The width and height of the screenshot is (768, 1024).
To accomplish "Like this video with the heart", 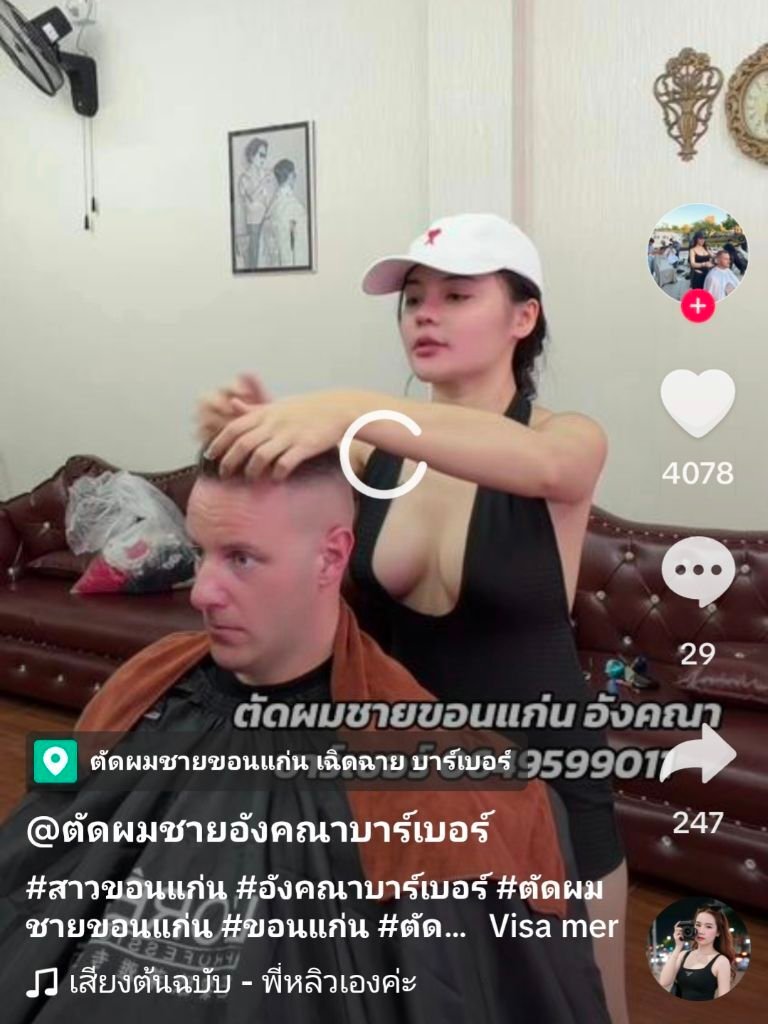I will coord(697,403).
